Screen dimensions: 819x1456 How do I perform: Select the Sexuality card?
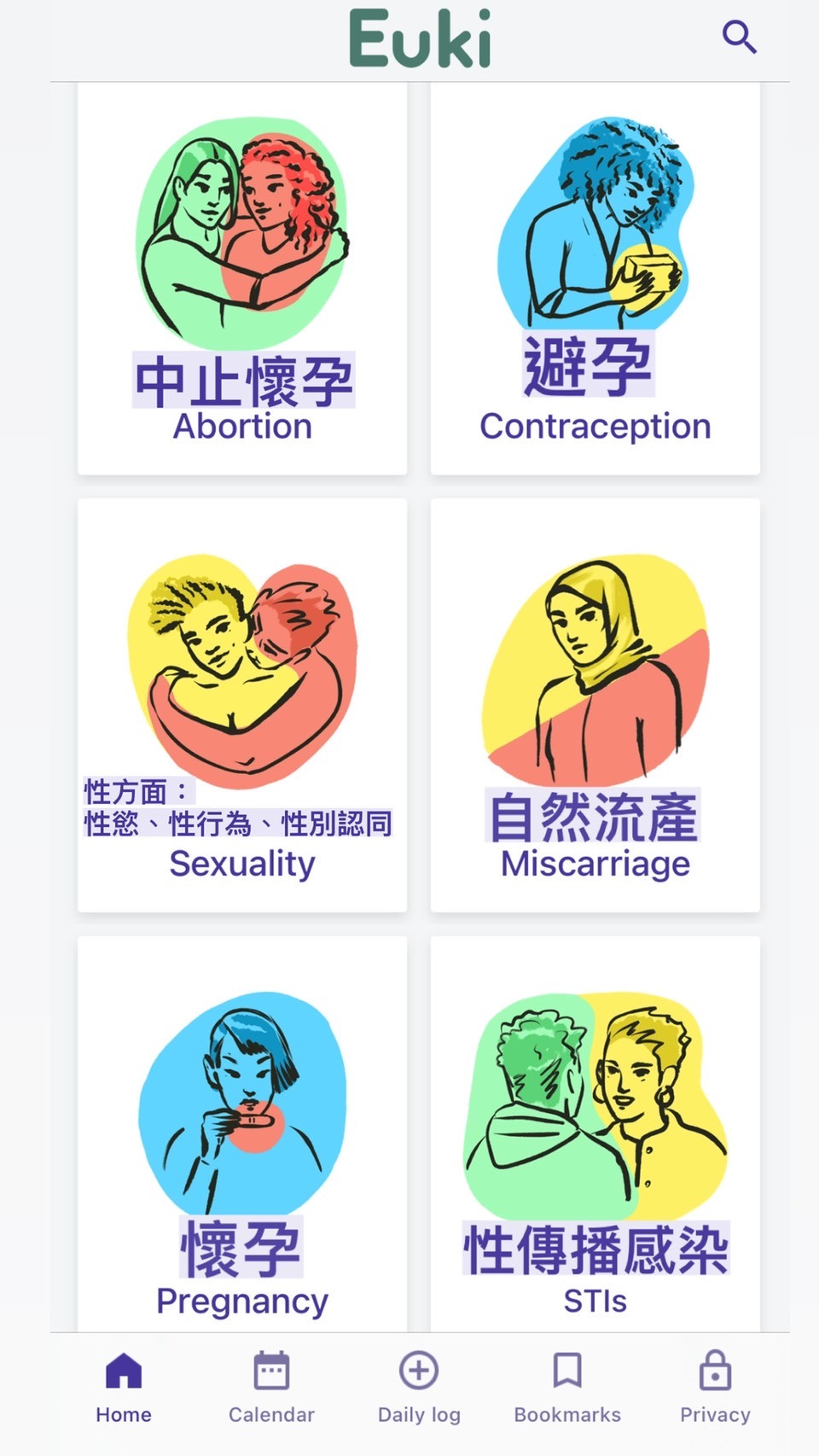(242, 705)
